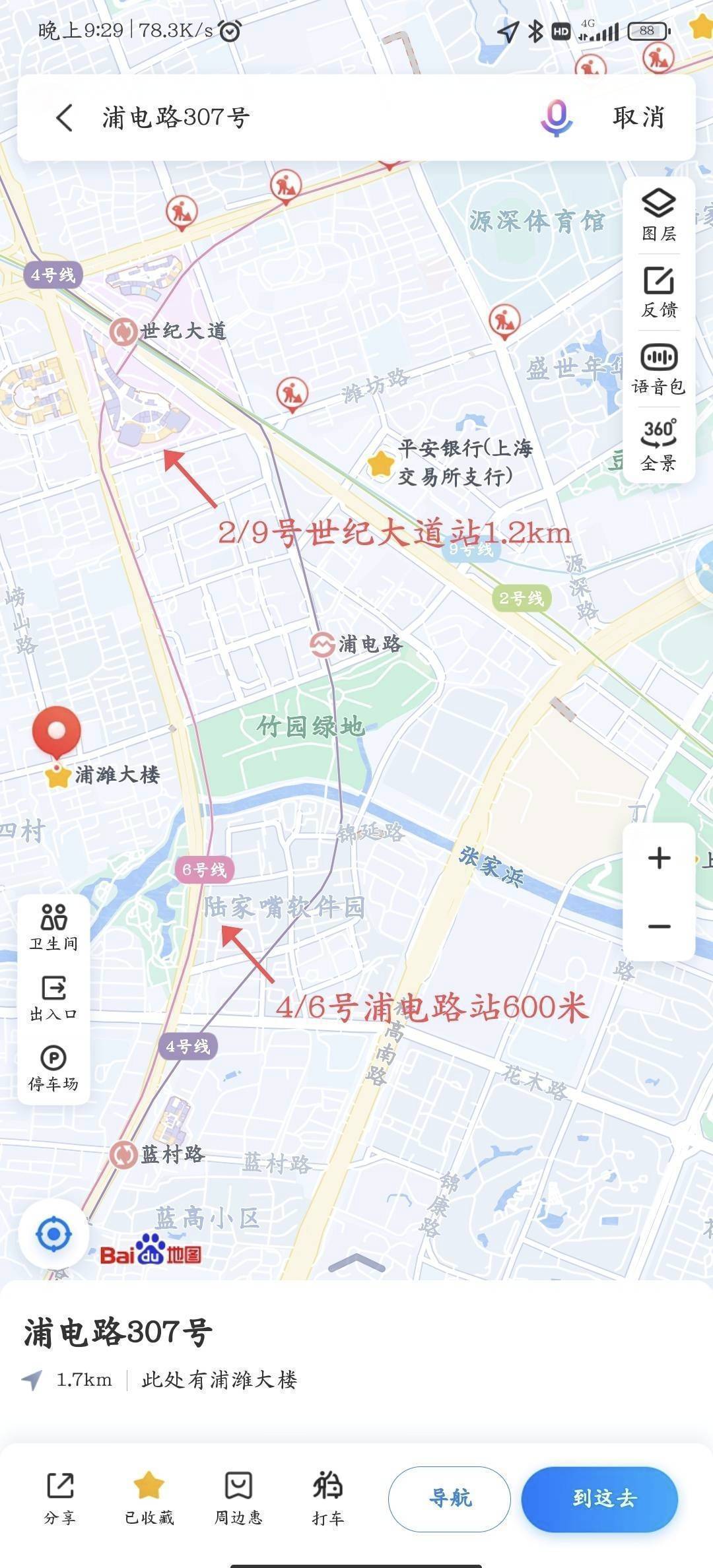Expand the location details panel
Screen dimensions: 713x1568
(x=356, y=1263)
